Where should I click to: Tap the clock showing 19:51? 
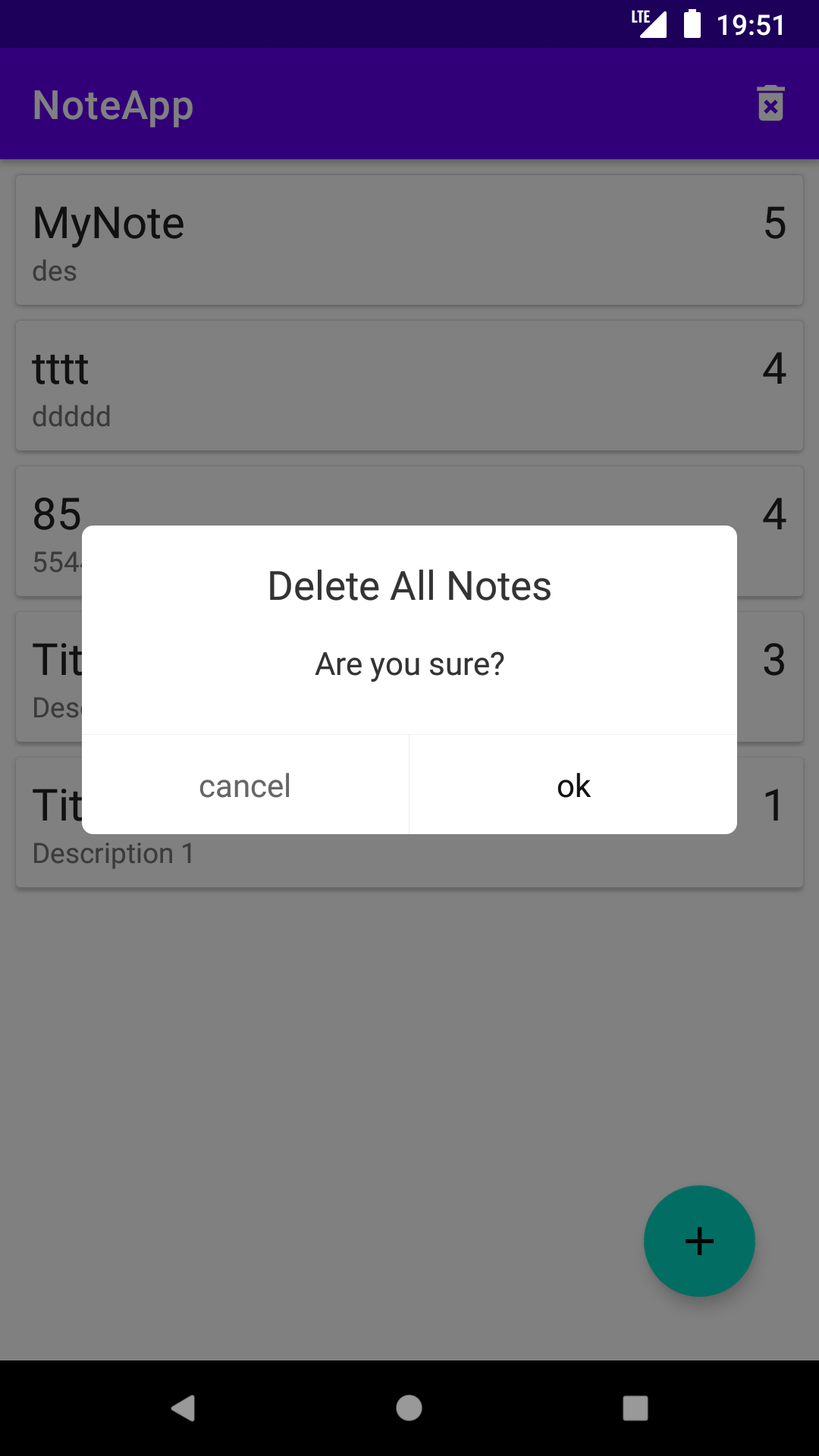tap(752, 25)
